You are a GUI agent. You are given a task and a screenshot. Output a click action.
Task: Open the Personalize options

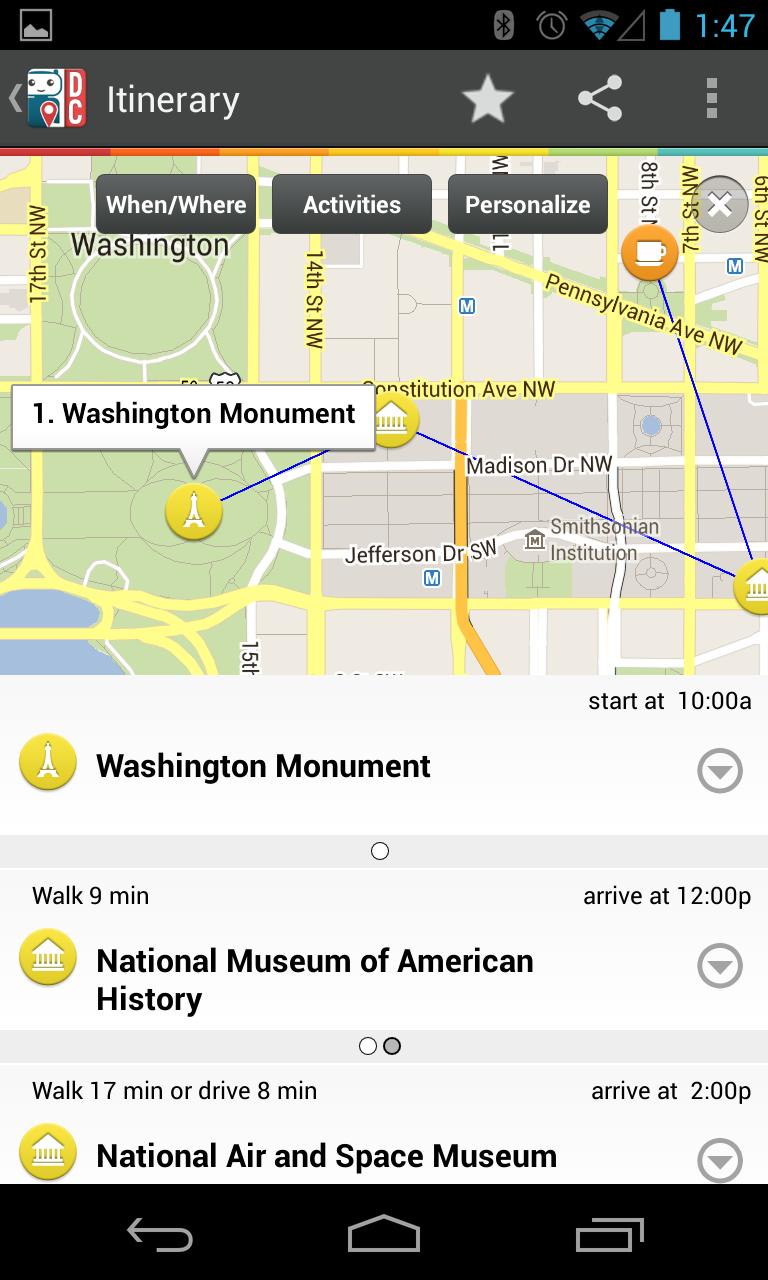coord(527,204)
